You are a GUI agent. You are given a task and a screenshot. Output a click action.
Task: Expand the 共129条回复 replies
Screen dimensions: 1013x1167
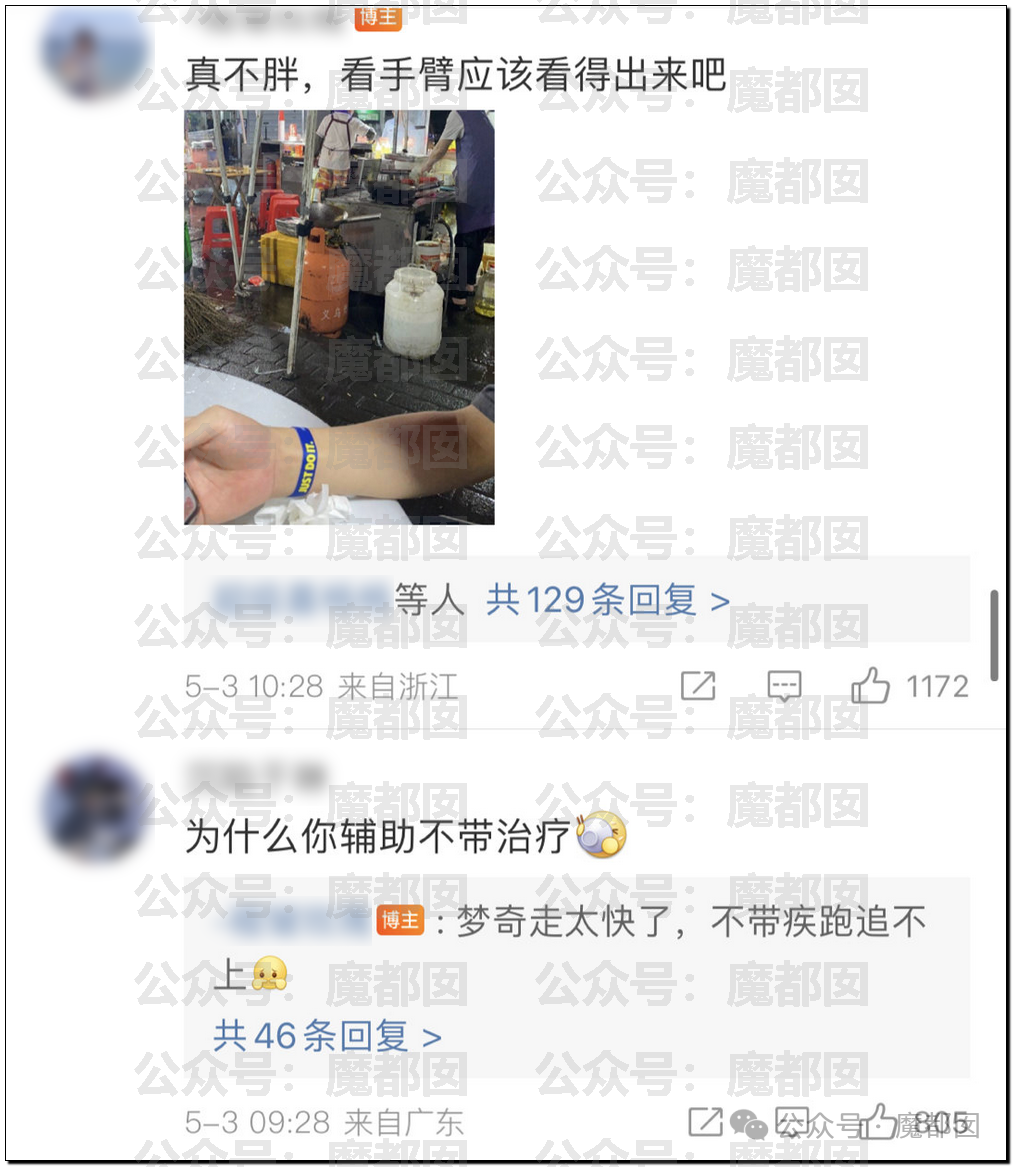607,600
